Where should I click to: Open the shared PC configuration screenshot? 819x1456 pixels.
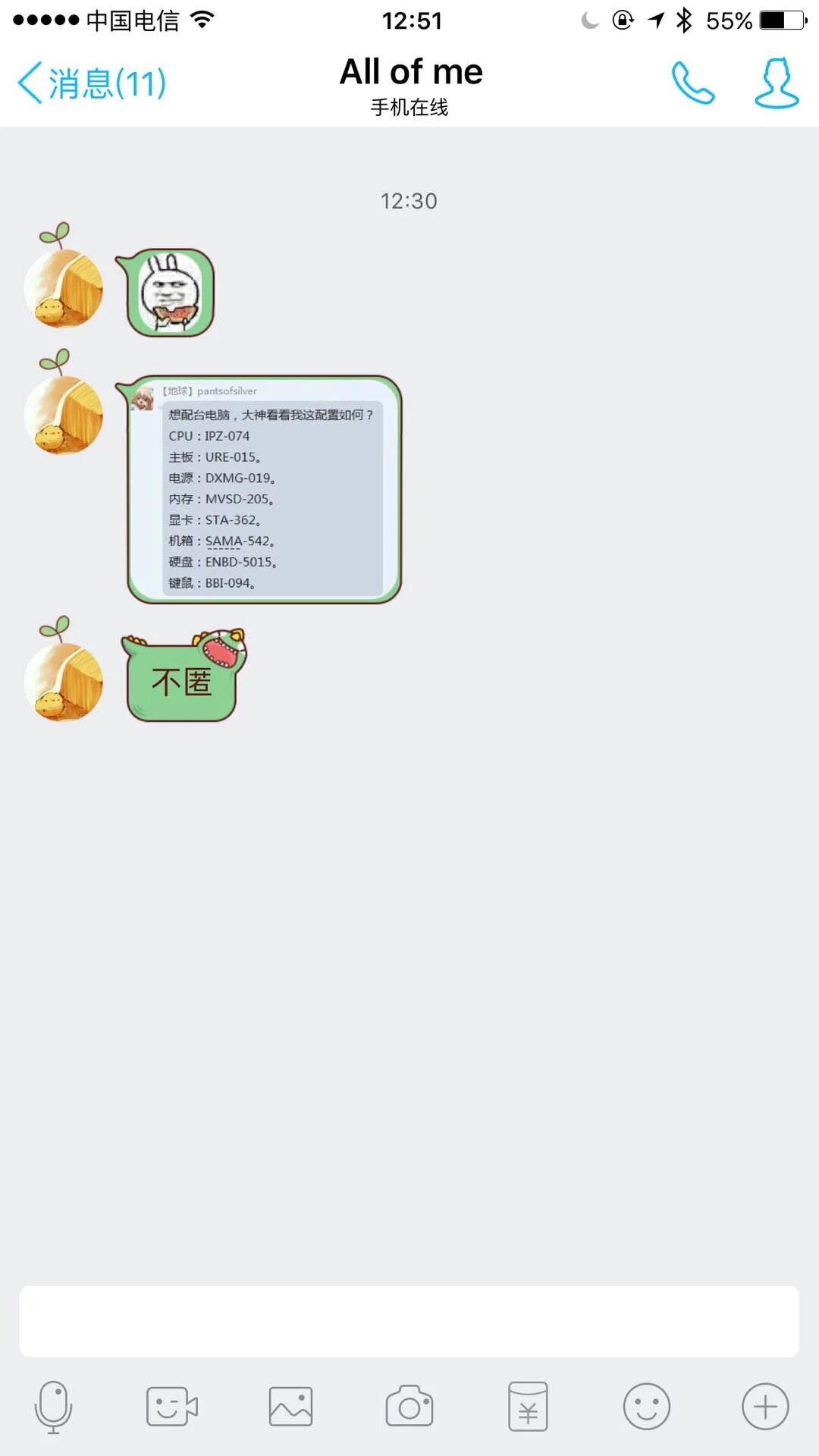coord(265,490)
